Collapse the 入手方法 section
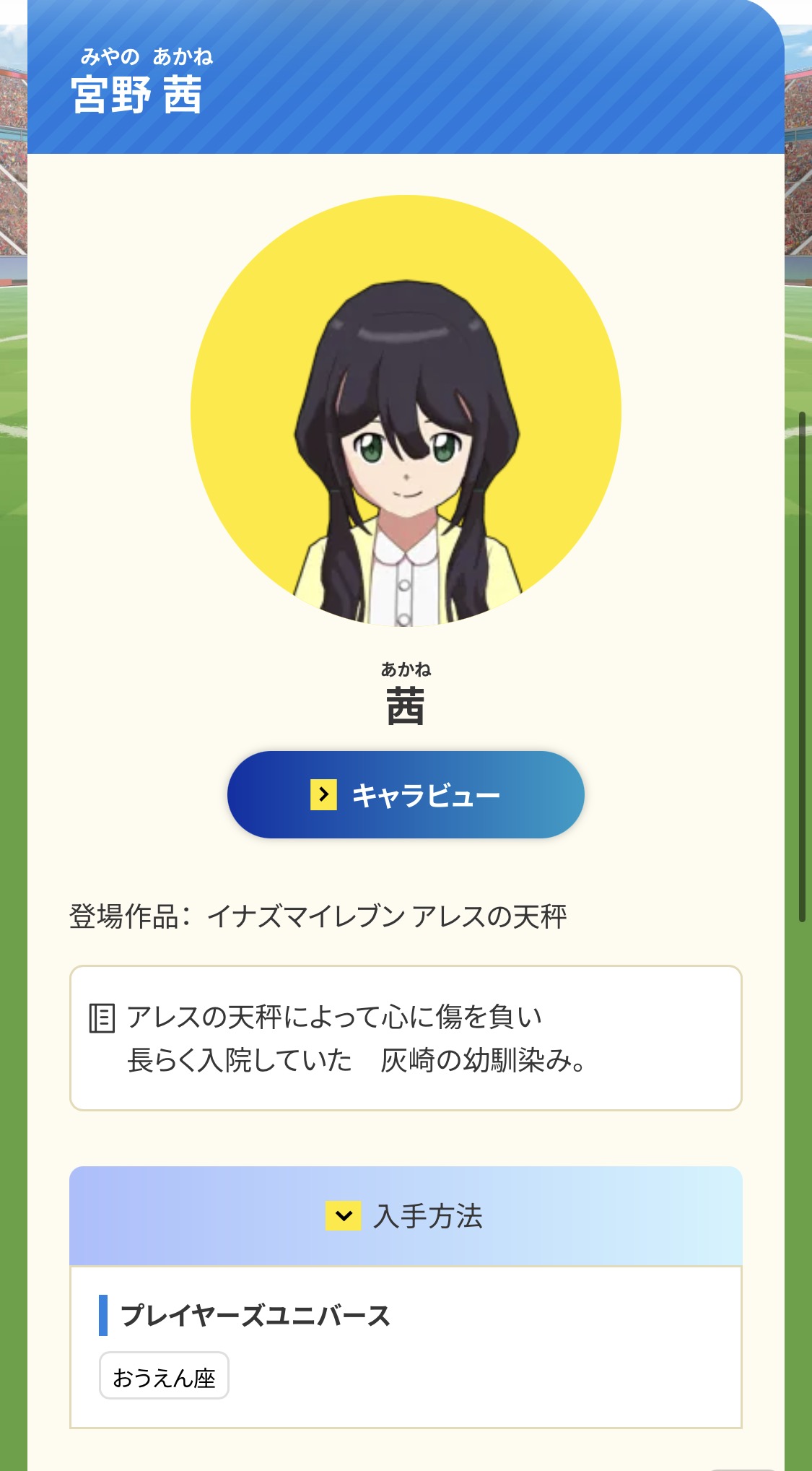The image size is (812, 1471). click(406, 1216)
